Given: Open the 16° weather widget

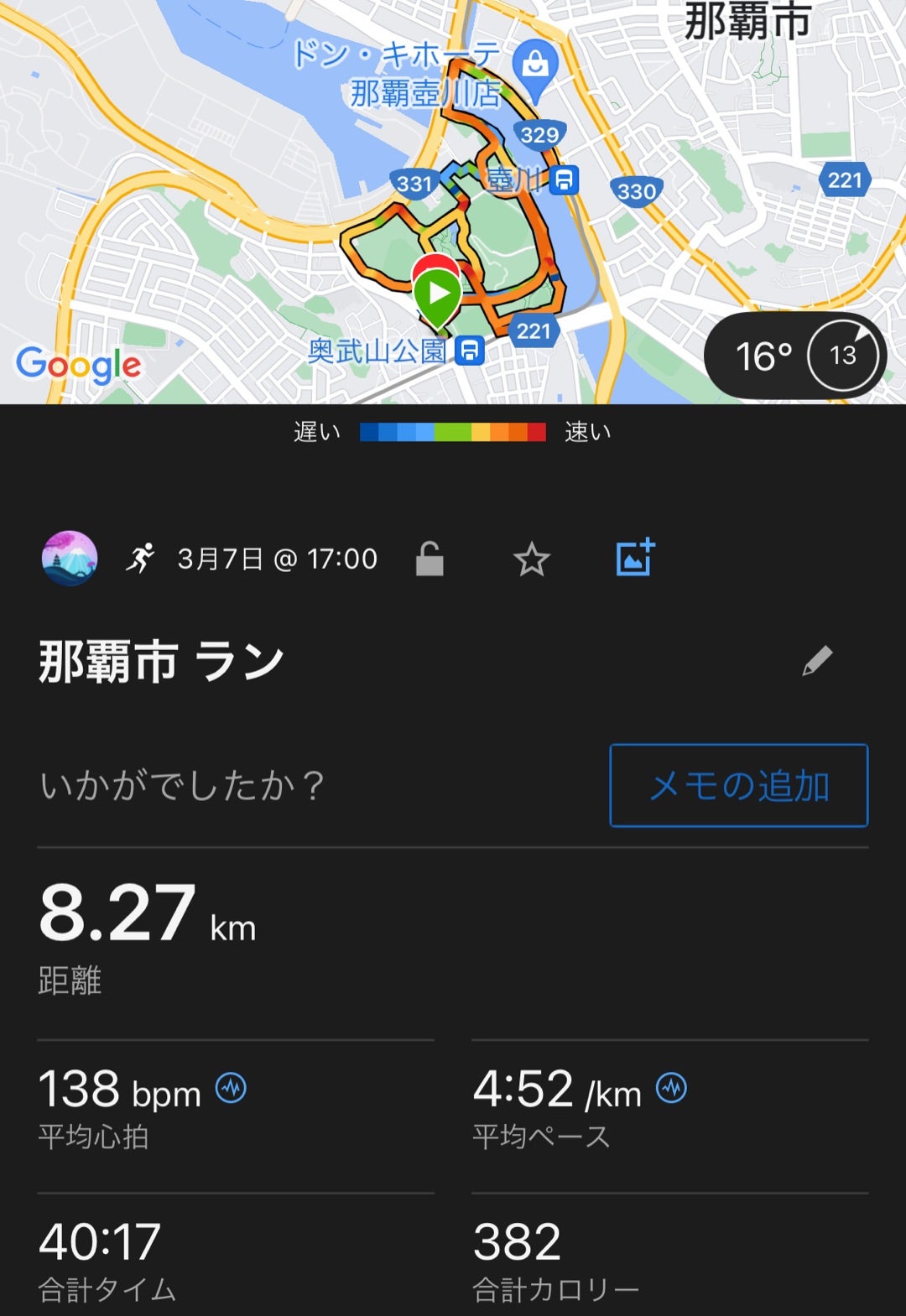Looking at the screenshot, I should 794,356.
